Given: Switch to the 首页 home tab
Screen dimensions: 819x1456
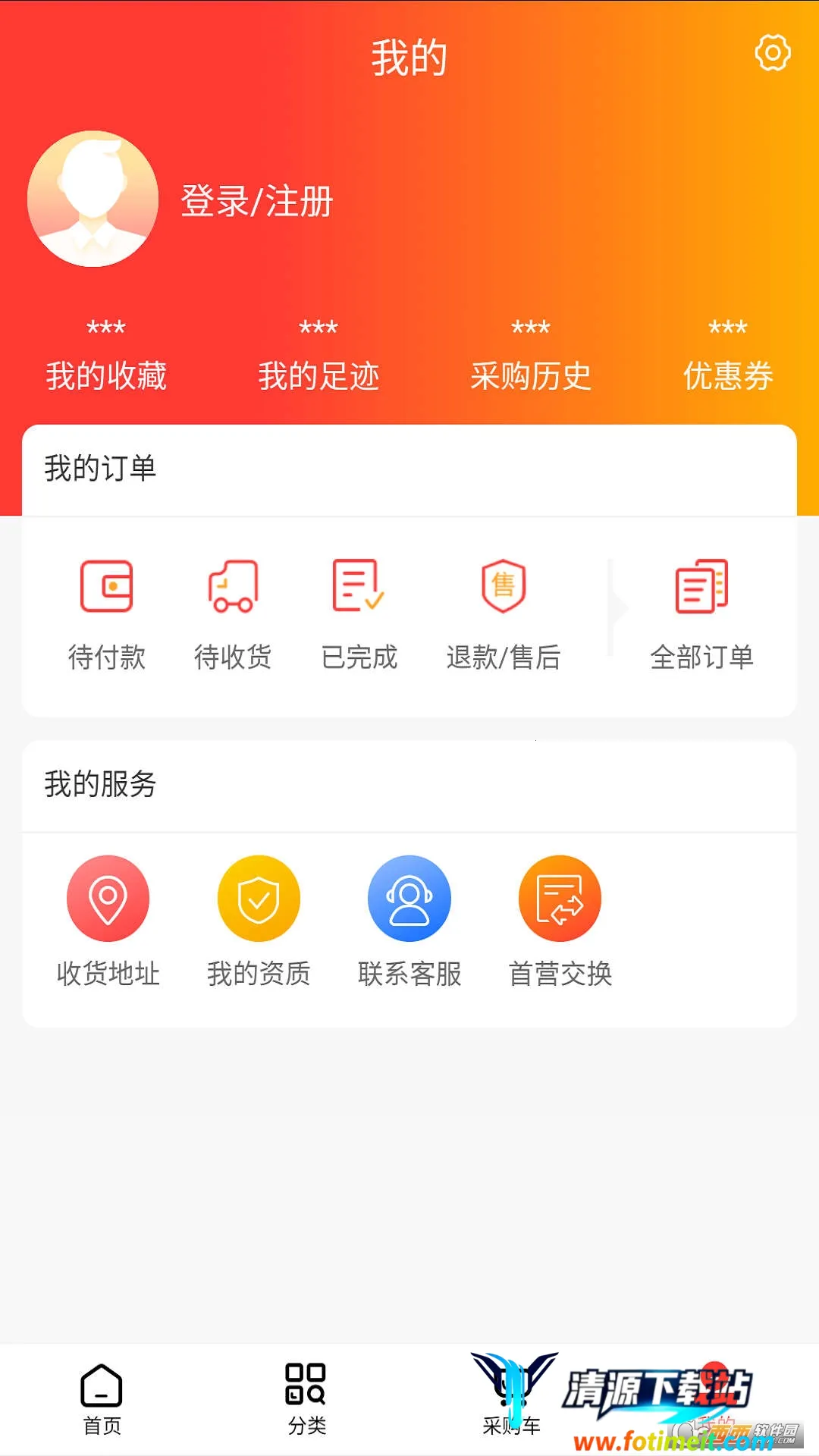Looking at the screenshot, I should coord(102,1399).
